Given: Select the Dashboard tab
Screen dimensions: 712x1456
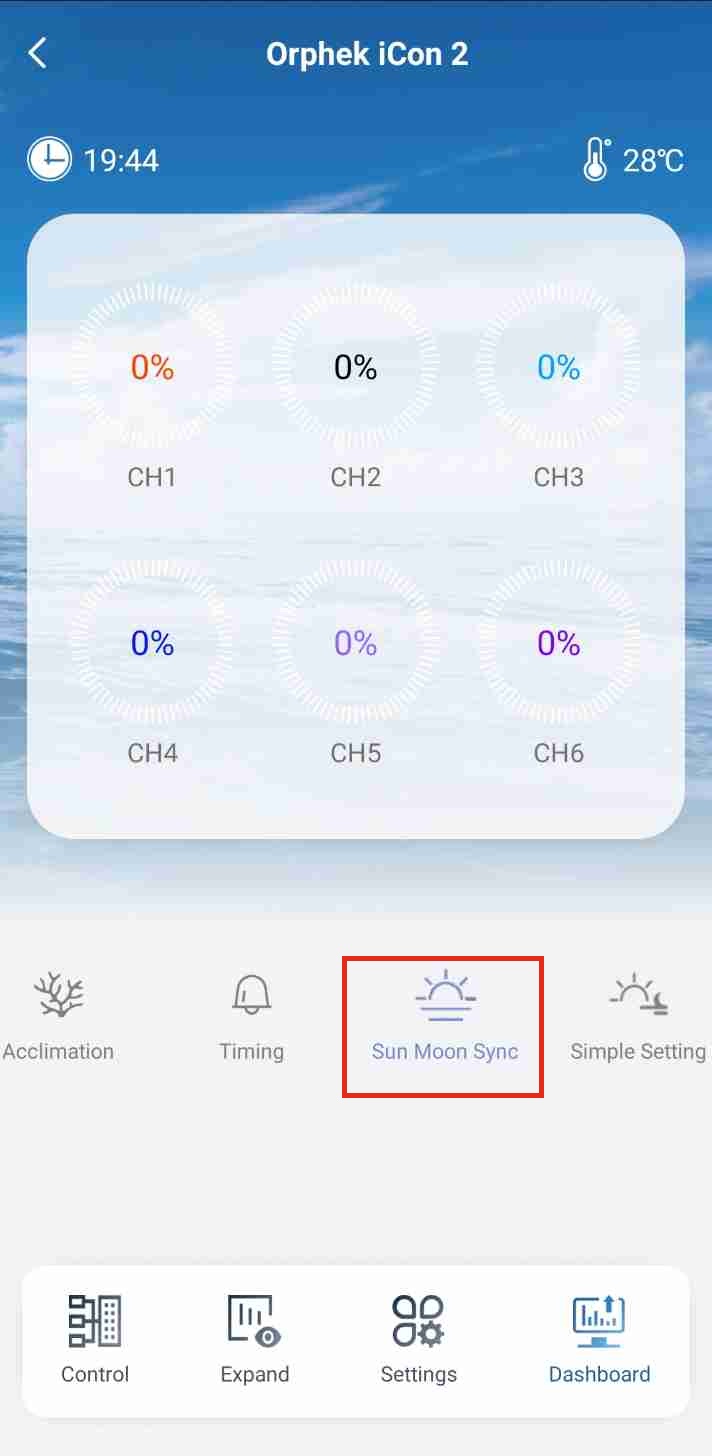Looking at the screenshot, I should tap(599, 1339).
